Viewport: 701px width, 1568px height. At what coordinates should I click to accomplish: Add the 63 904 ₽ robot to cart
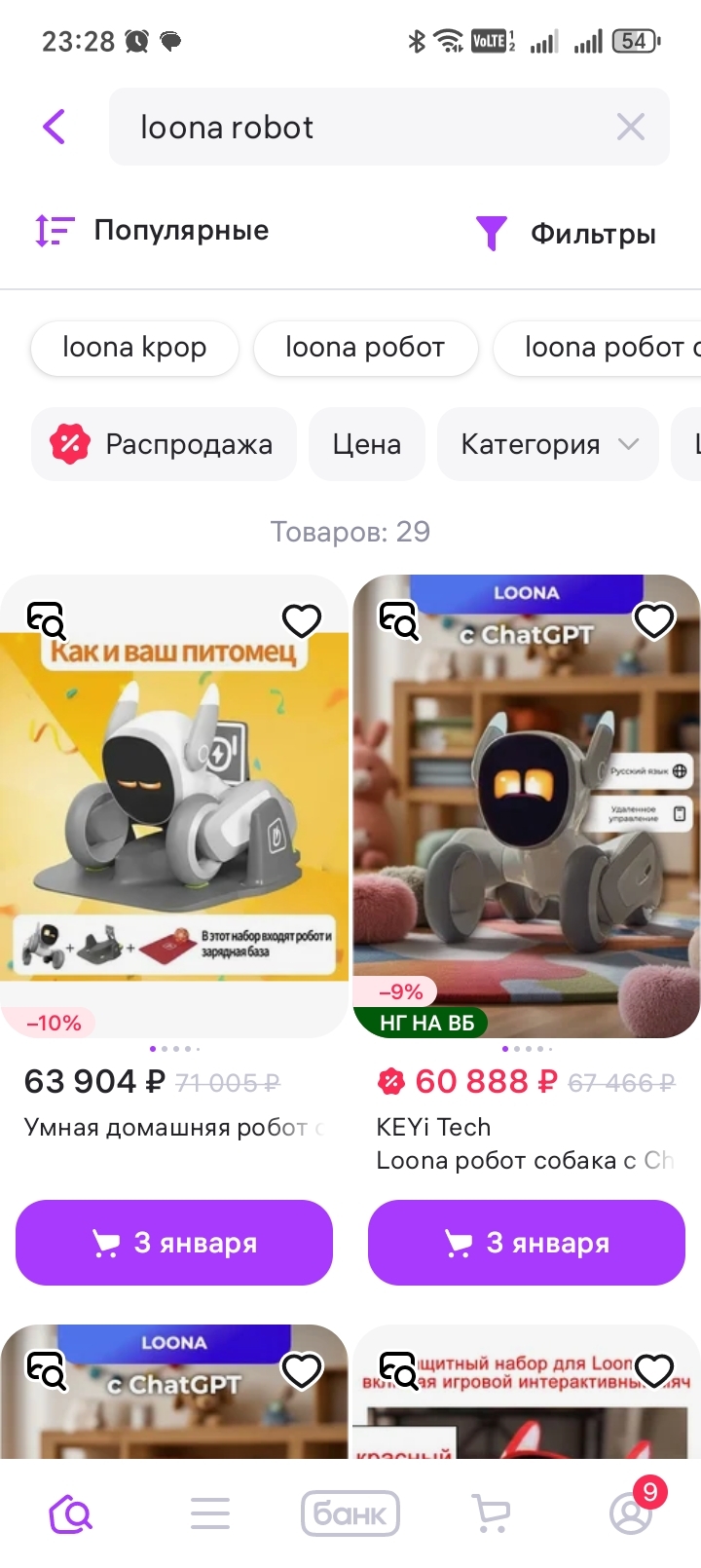(174, 1243)
